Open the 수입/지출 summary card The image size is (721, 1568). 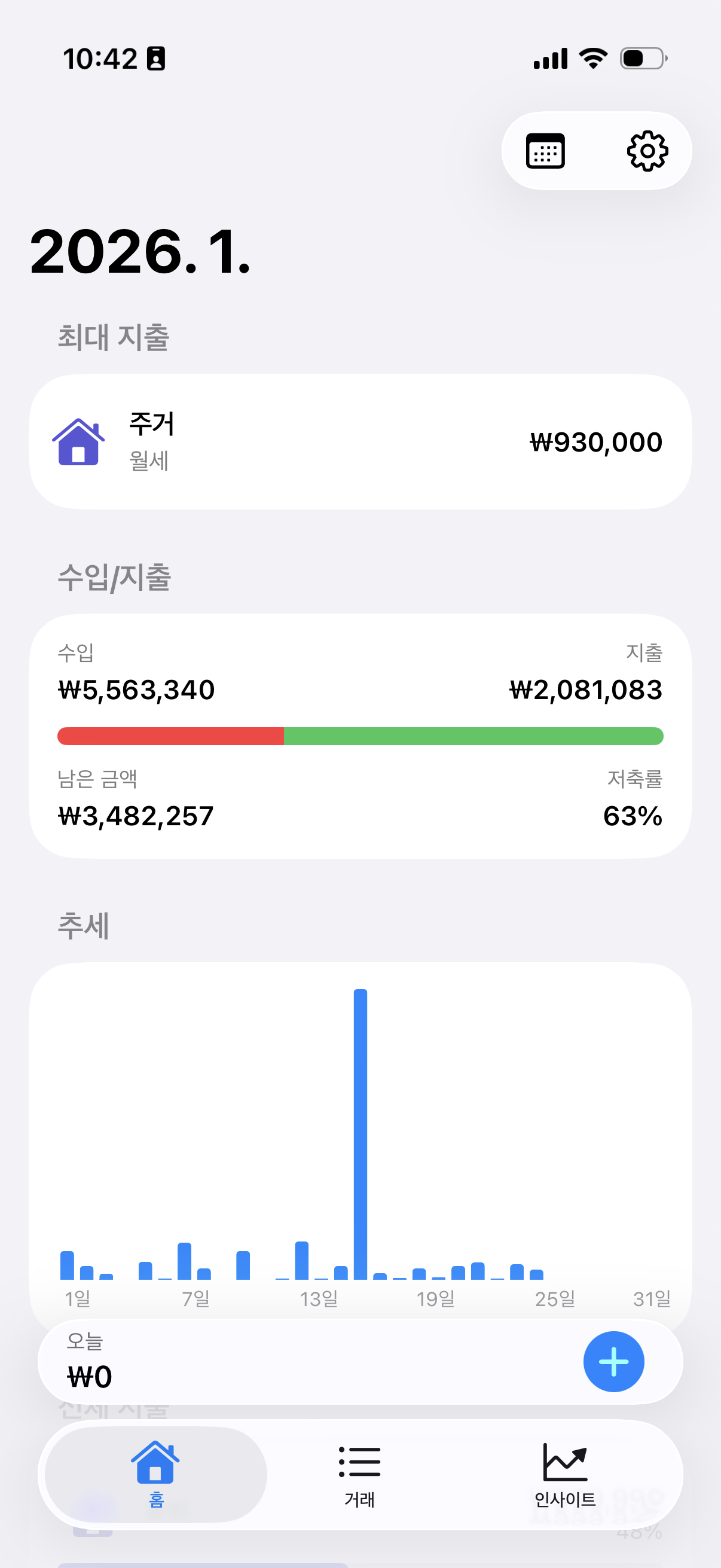pyautogui.click(x=360, y=736)
